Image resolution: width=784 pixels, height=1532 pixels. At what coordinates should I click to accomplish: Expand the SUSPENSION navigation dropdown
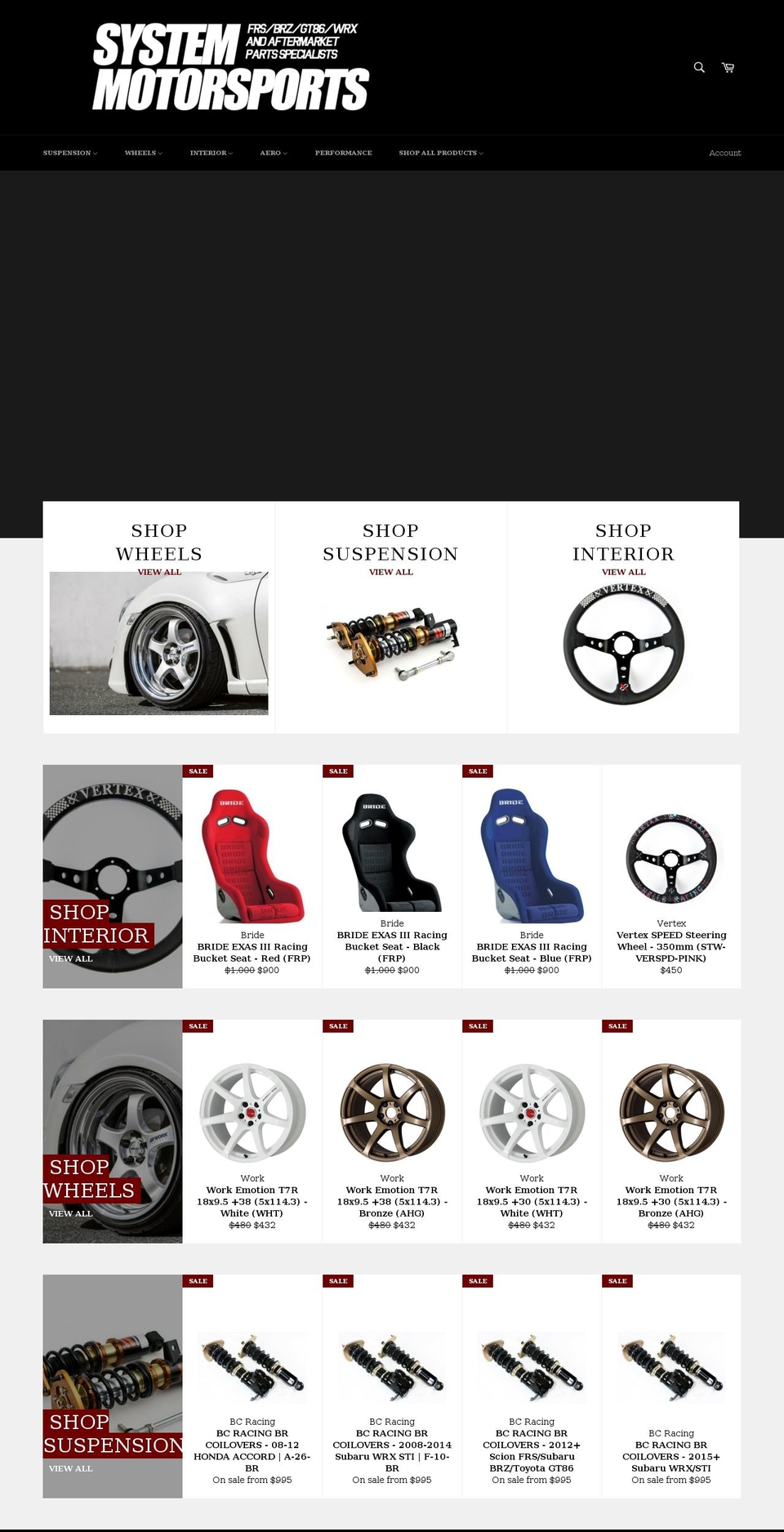point(69,153)
